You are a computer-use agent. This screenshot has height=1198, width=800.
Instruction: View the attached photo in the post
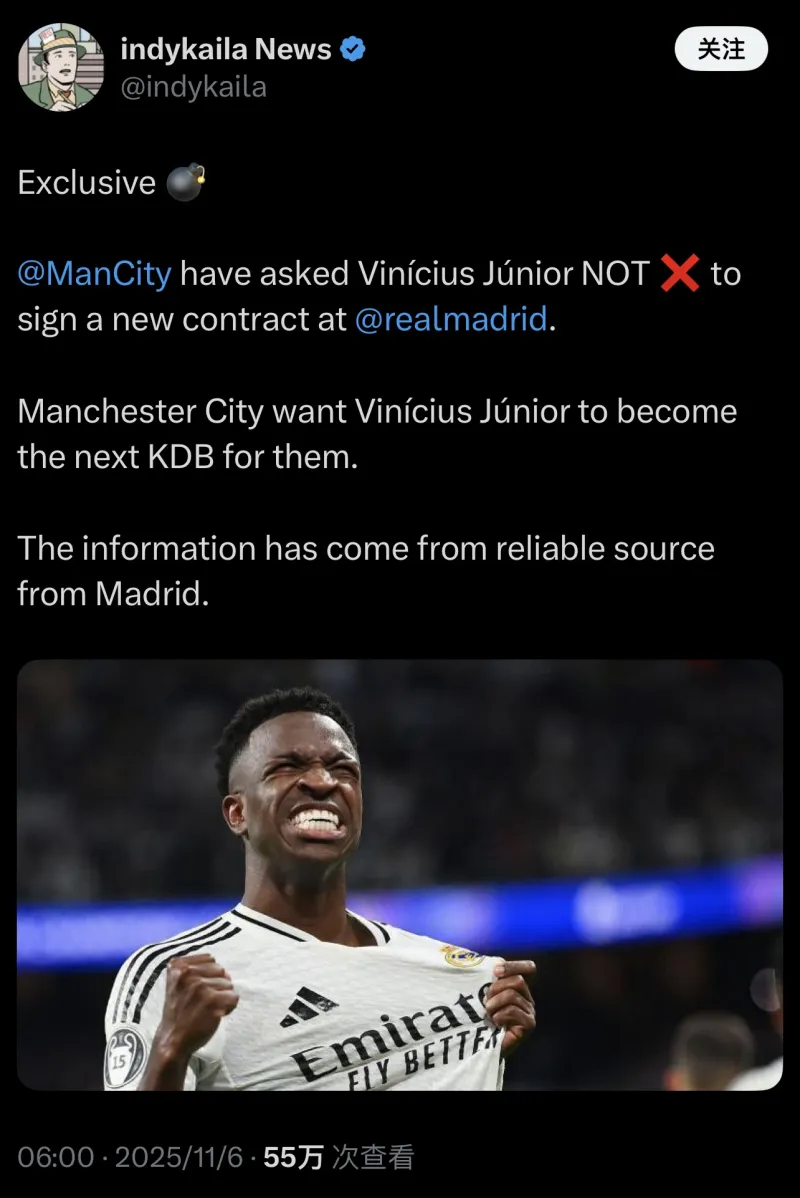pos(400,875)
